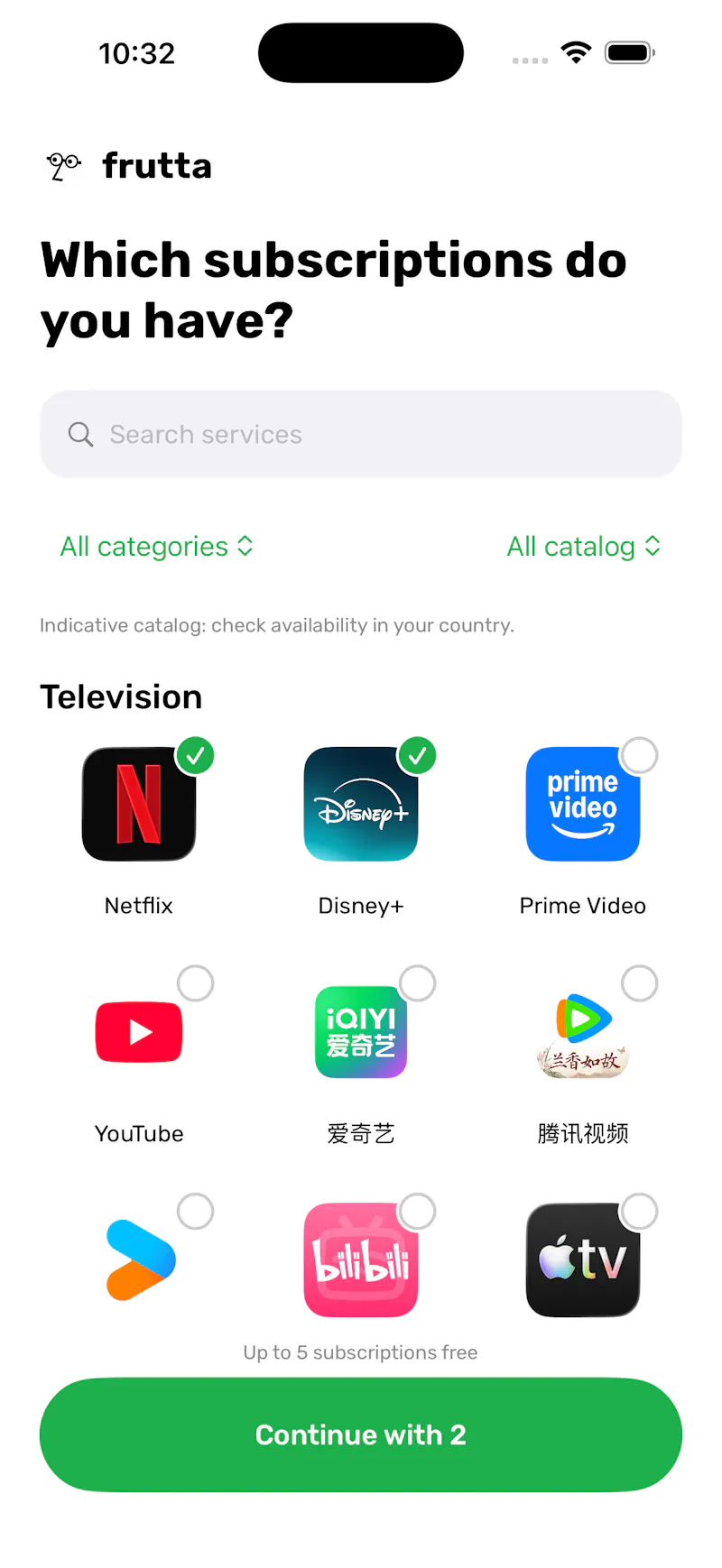Select the bilibili subscription

coord(361,1260)
